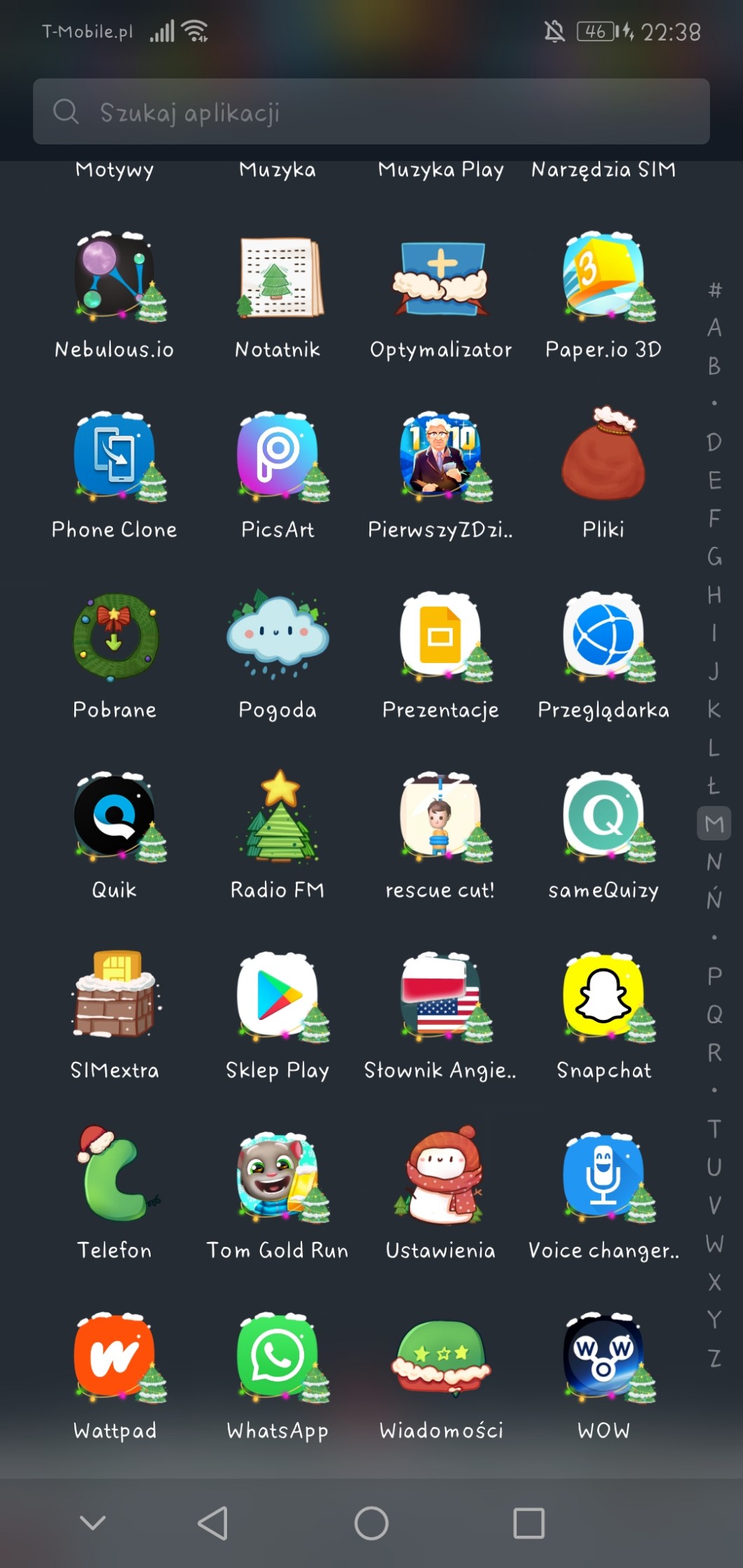
Task: Launch Snapchat
Action: (x=603, y=997)
